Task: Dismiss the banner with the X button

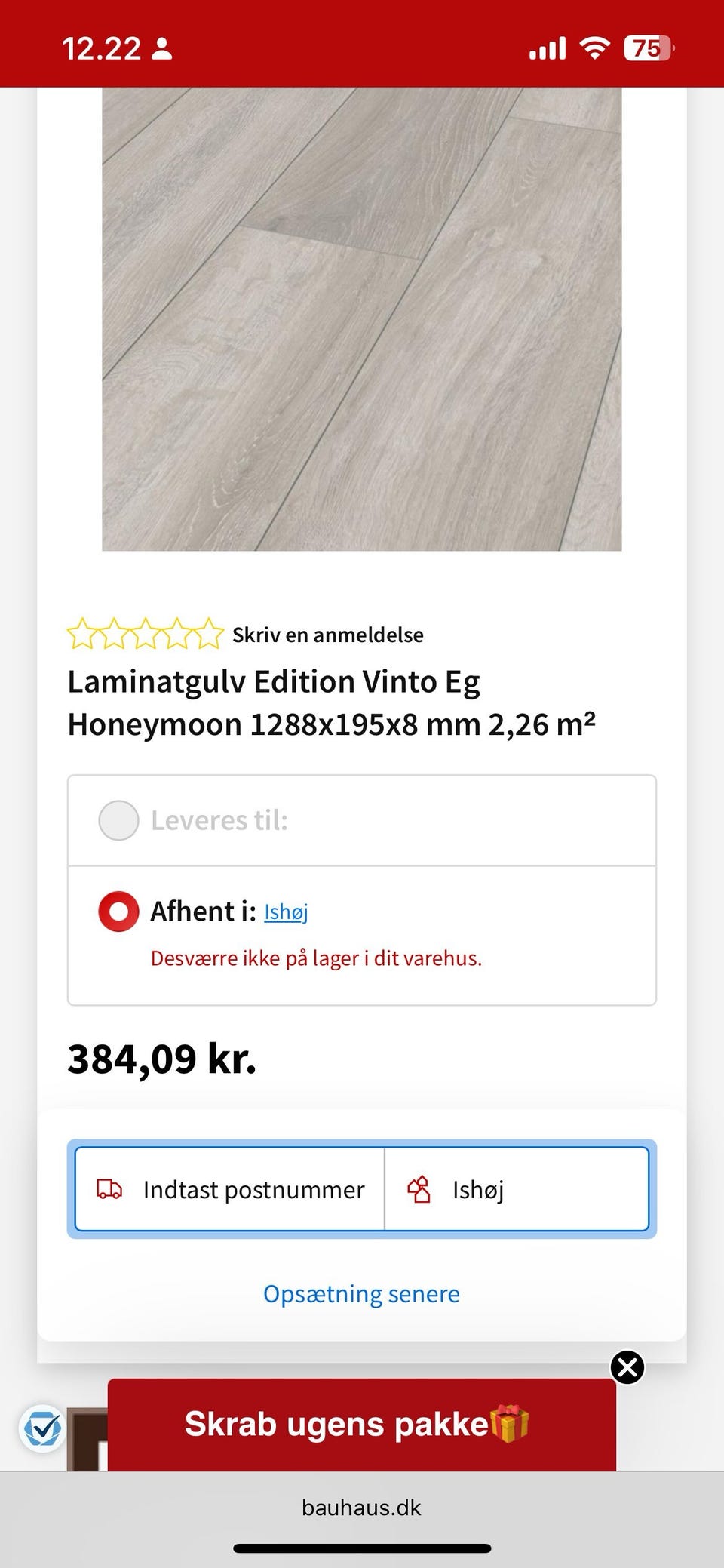Action: pyautogui.click(x=628, y=1368)
